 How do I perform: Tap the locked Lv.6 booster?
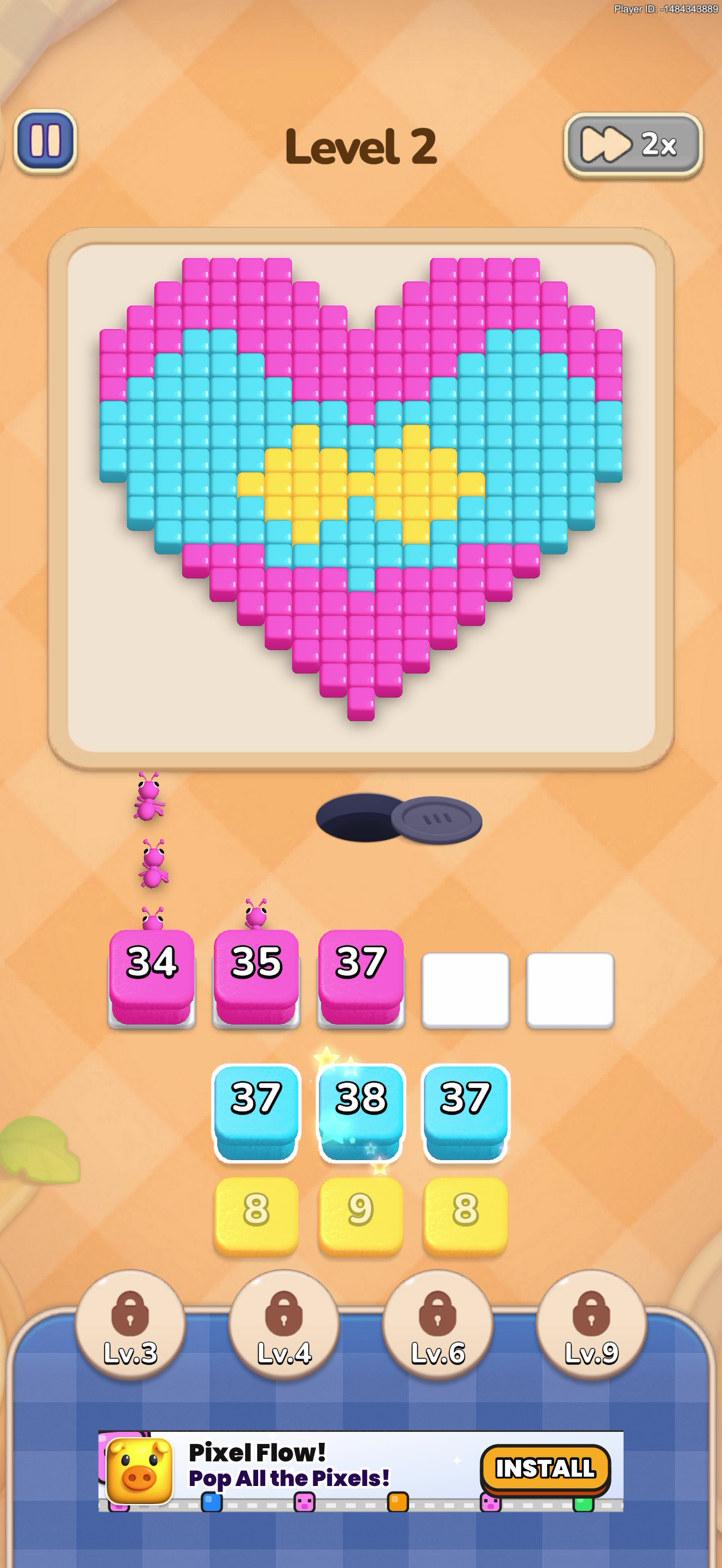click(438, 1325)
